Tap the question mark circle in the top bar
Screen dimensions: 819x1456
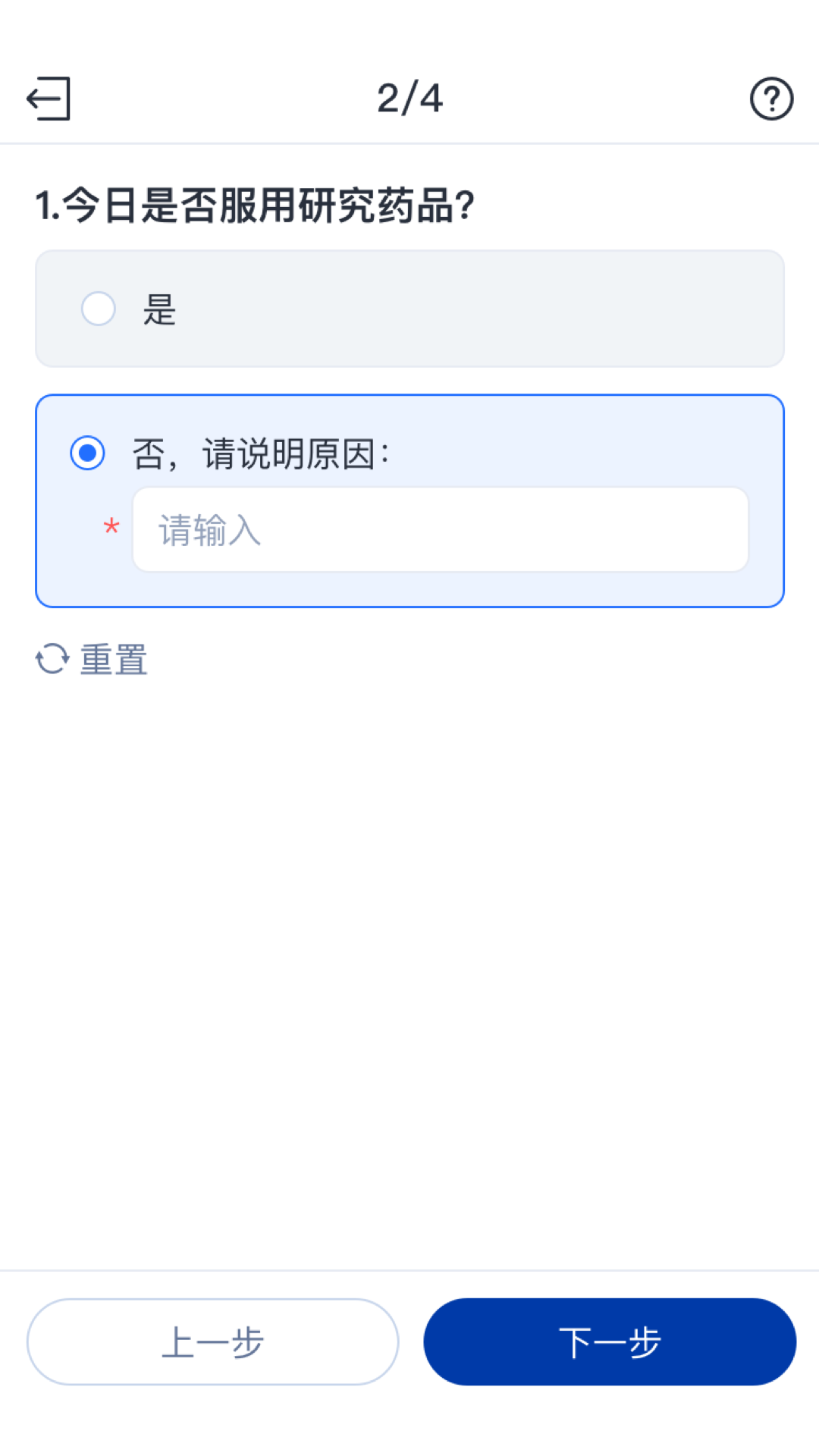(x=770, y=97)
